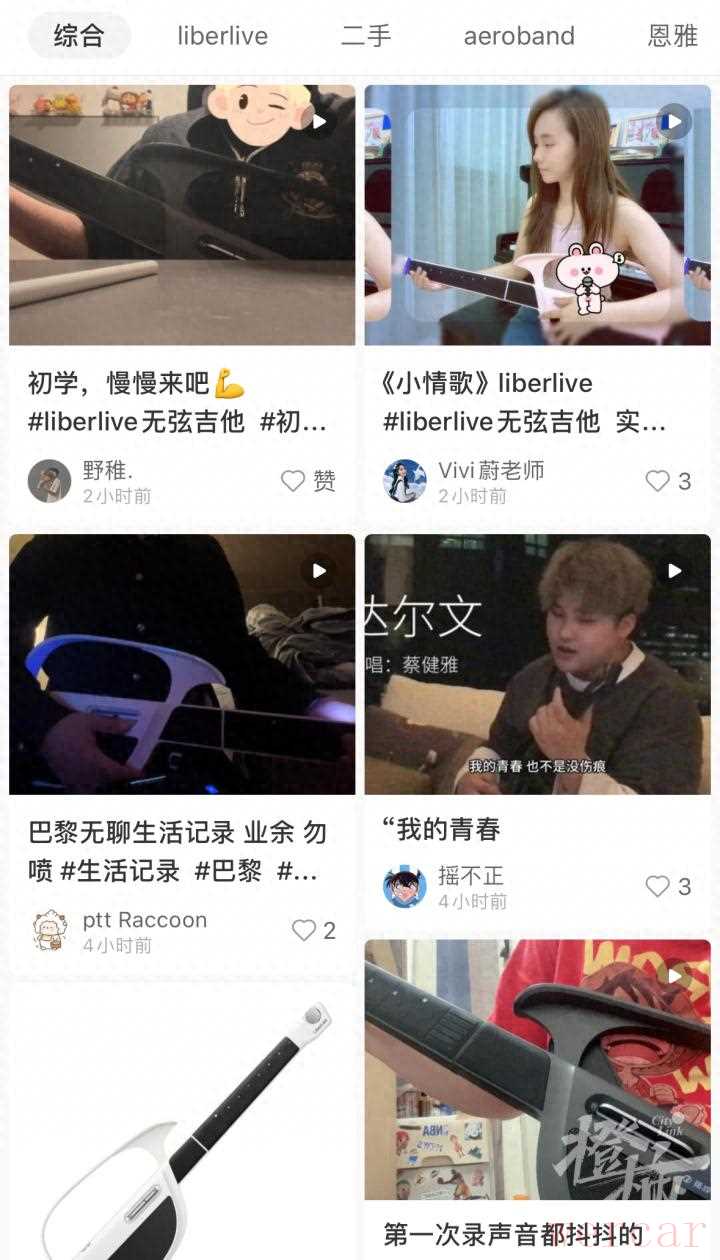This screenshot has height=1260, width=720.
Task: Open the aeroband tab
Action: coord(519,36)
